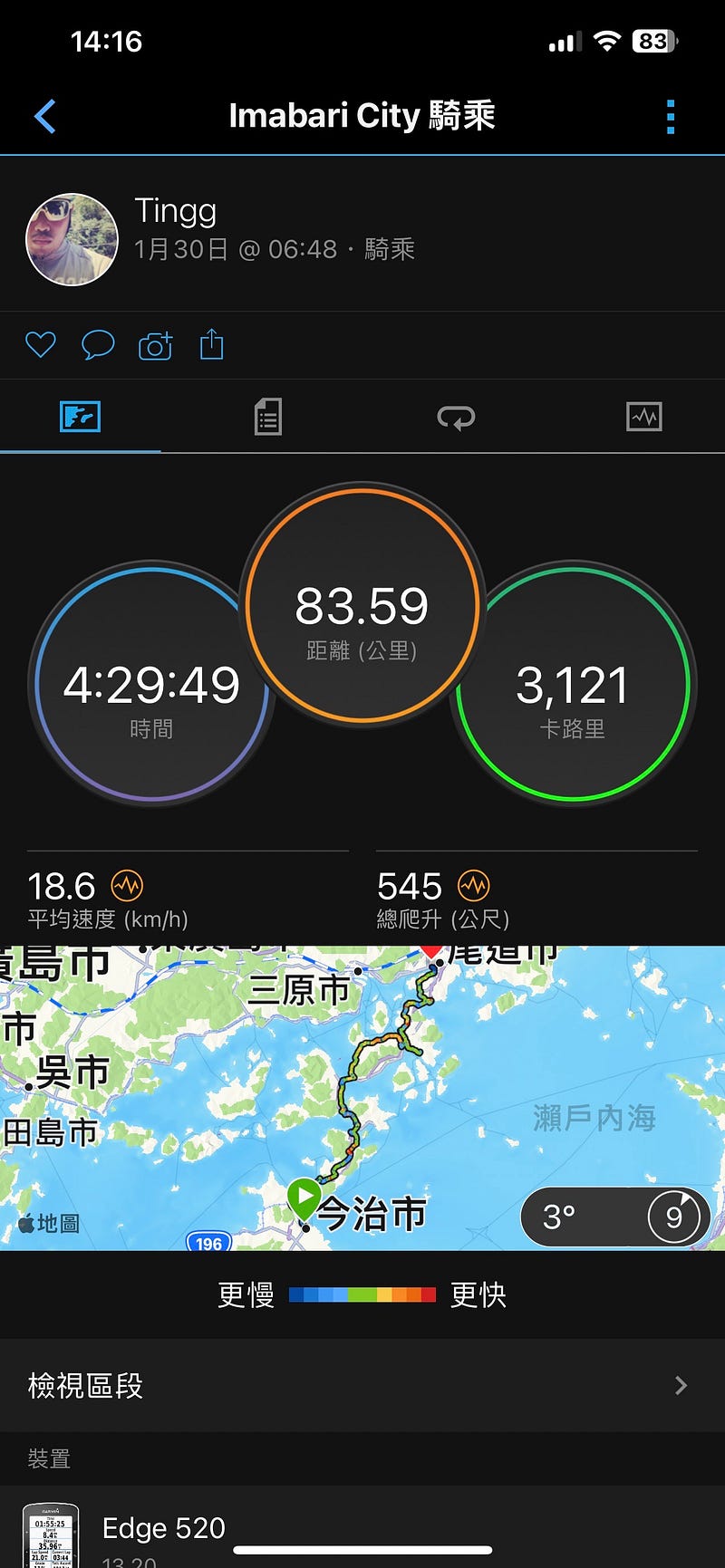This screenshot has width=725, height=1568.
Task: Open Tingg's profile picture
Action: (72, 239)
